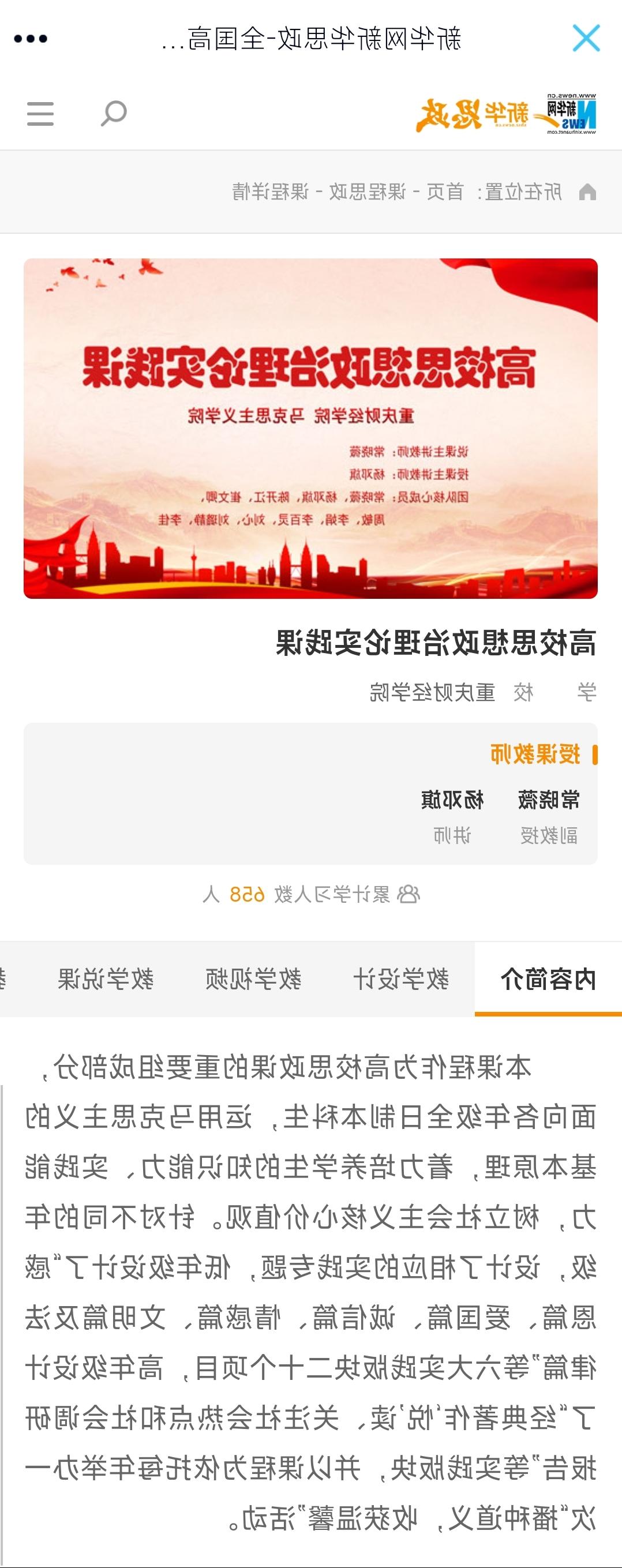622x1568 pixels.
Task: Tap the home icon in the breadcrumb
Action: (587, 192)
